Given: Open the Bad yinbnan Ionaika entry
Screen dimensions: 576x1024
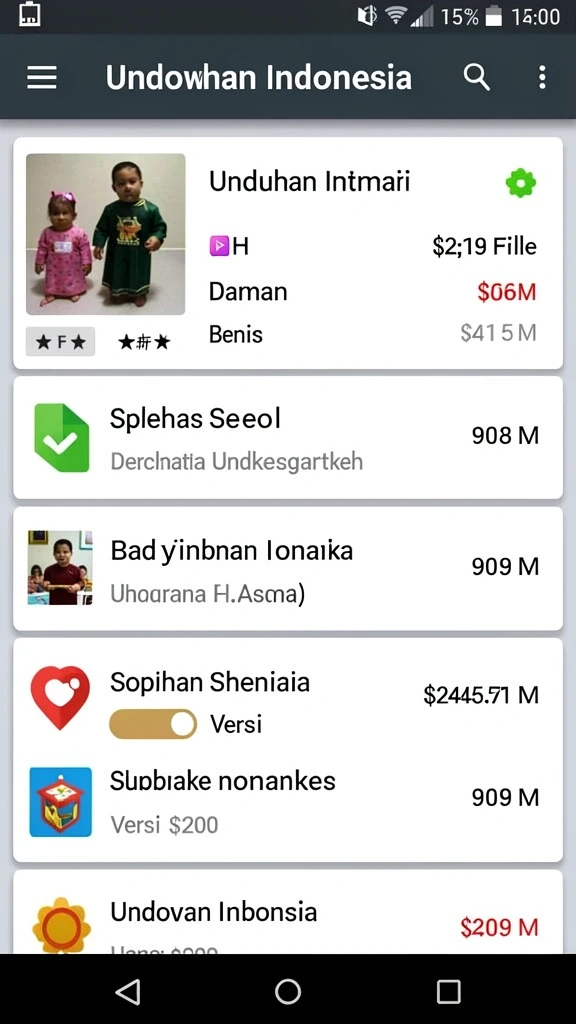Looking at the screenshot, I should [288, 568].
